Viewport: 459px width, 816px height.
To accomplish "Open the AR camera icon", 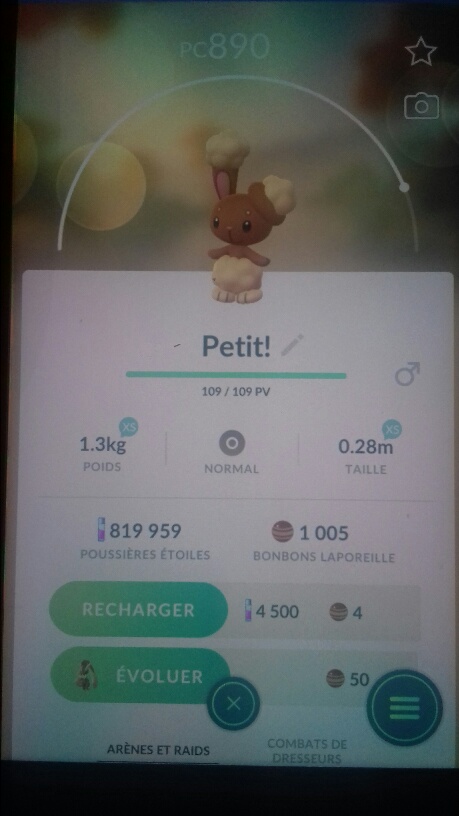I will click(421, 106).
